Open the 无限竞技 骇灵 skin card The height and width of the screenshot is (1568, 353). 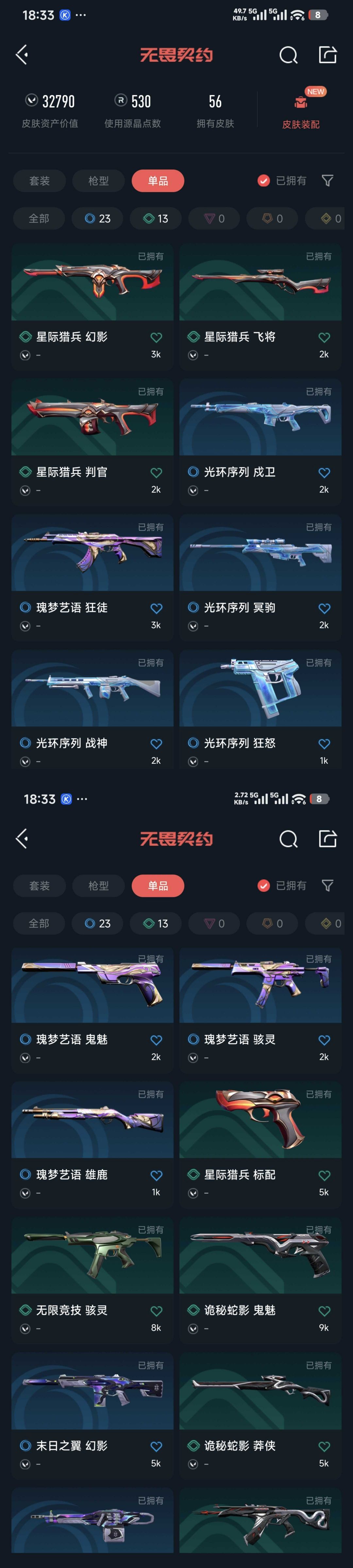pos(92,1281)
